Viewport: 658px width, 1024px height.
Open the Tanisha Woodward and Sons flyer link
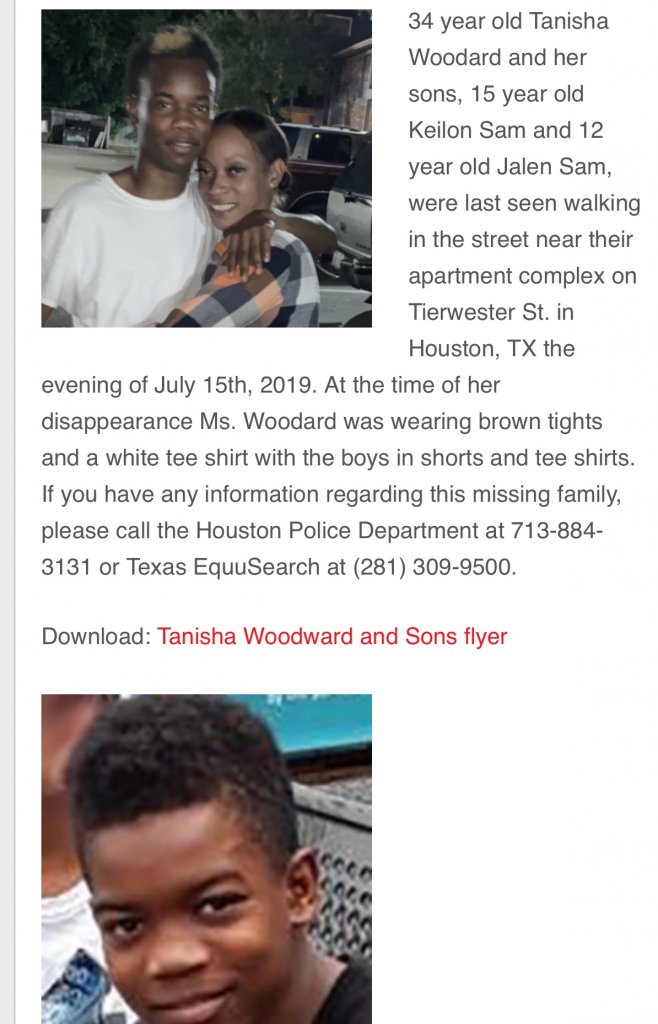[332, 636]
